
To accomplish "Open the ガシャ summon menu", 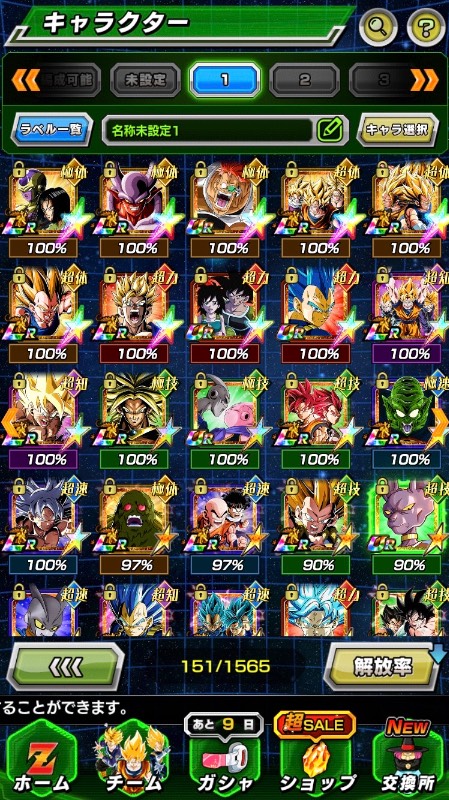I will 224,758.
